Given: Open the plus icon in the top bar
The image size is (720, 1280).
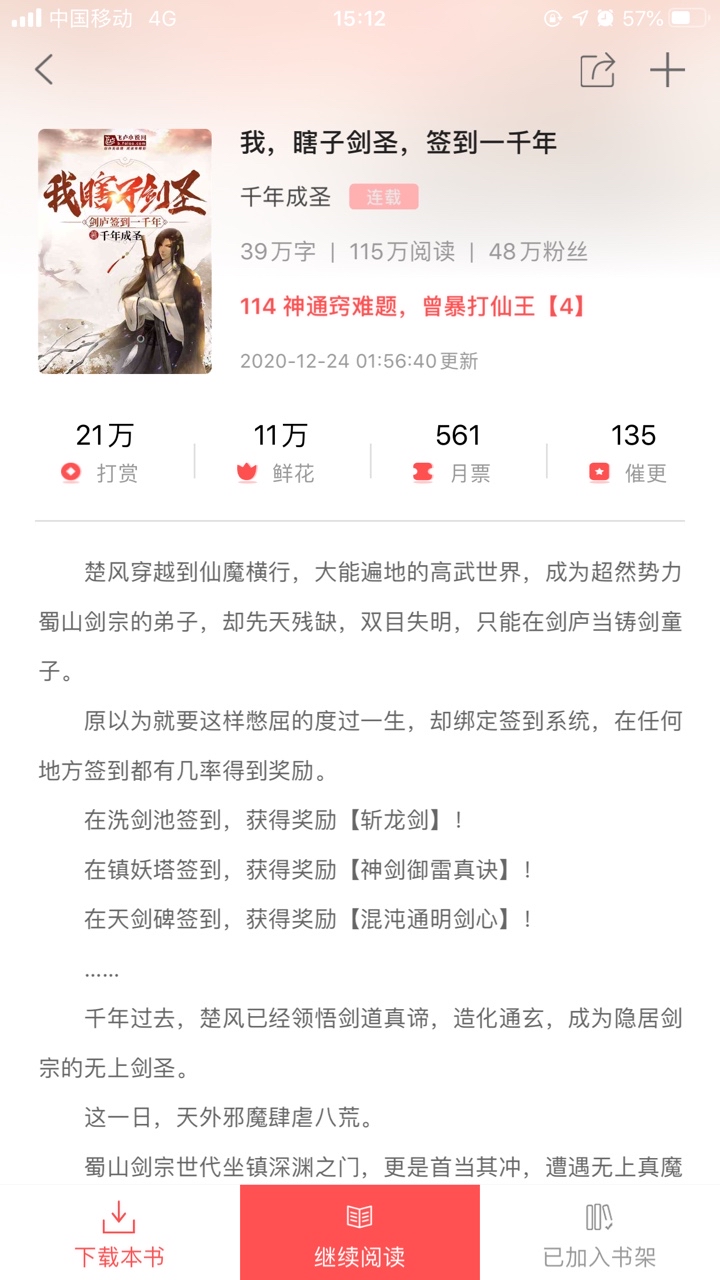Looking at the screenshot, I should point(667,70).
